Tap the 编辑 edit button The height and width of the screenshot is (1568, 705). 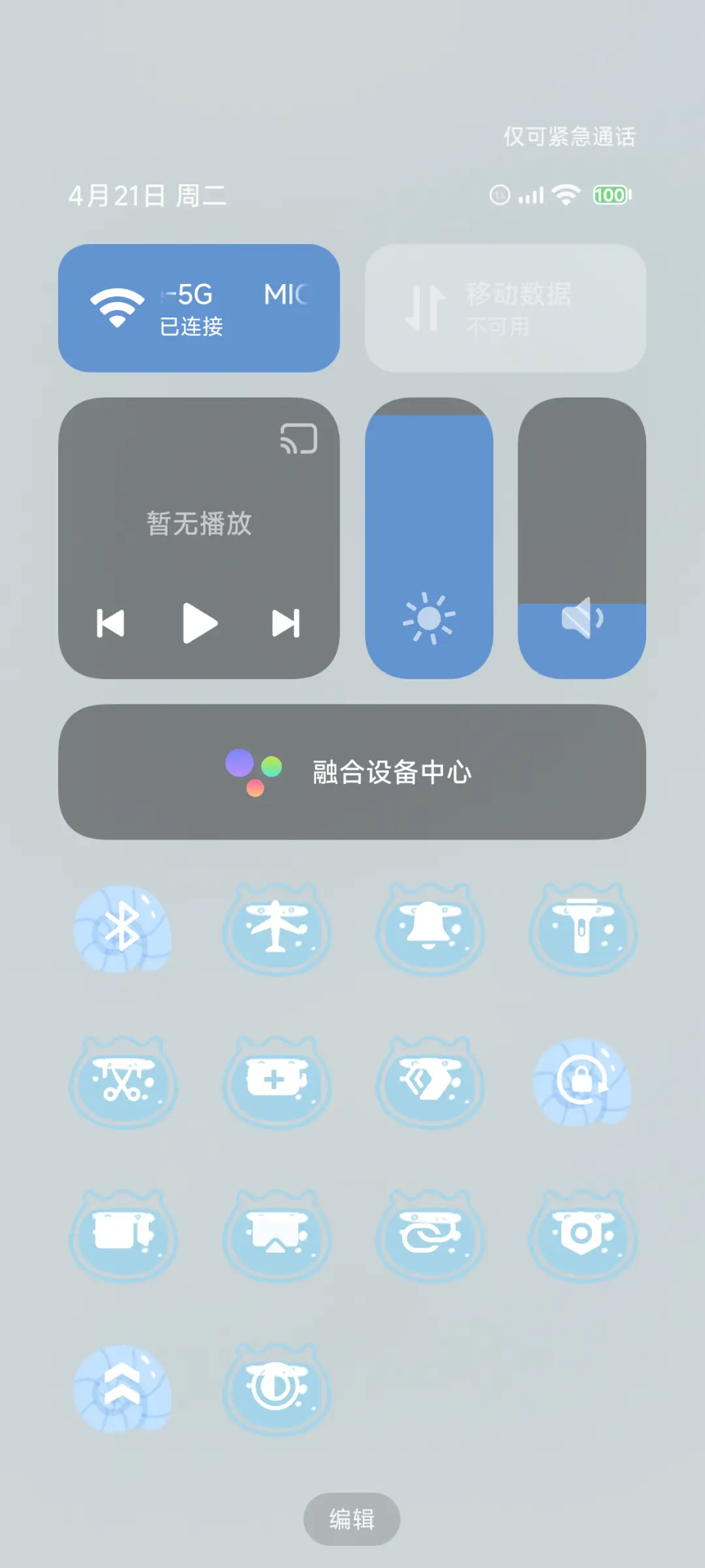352,1518
